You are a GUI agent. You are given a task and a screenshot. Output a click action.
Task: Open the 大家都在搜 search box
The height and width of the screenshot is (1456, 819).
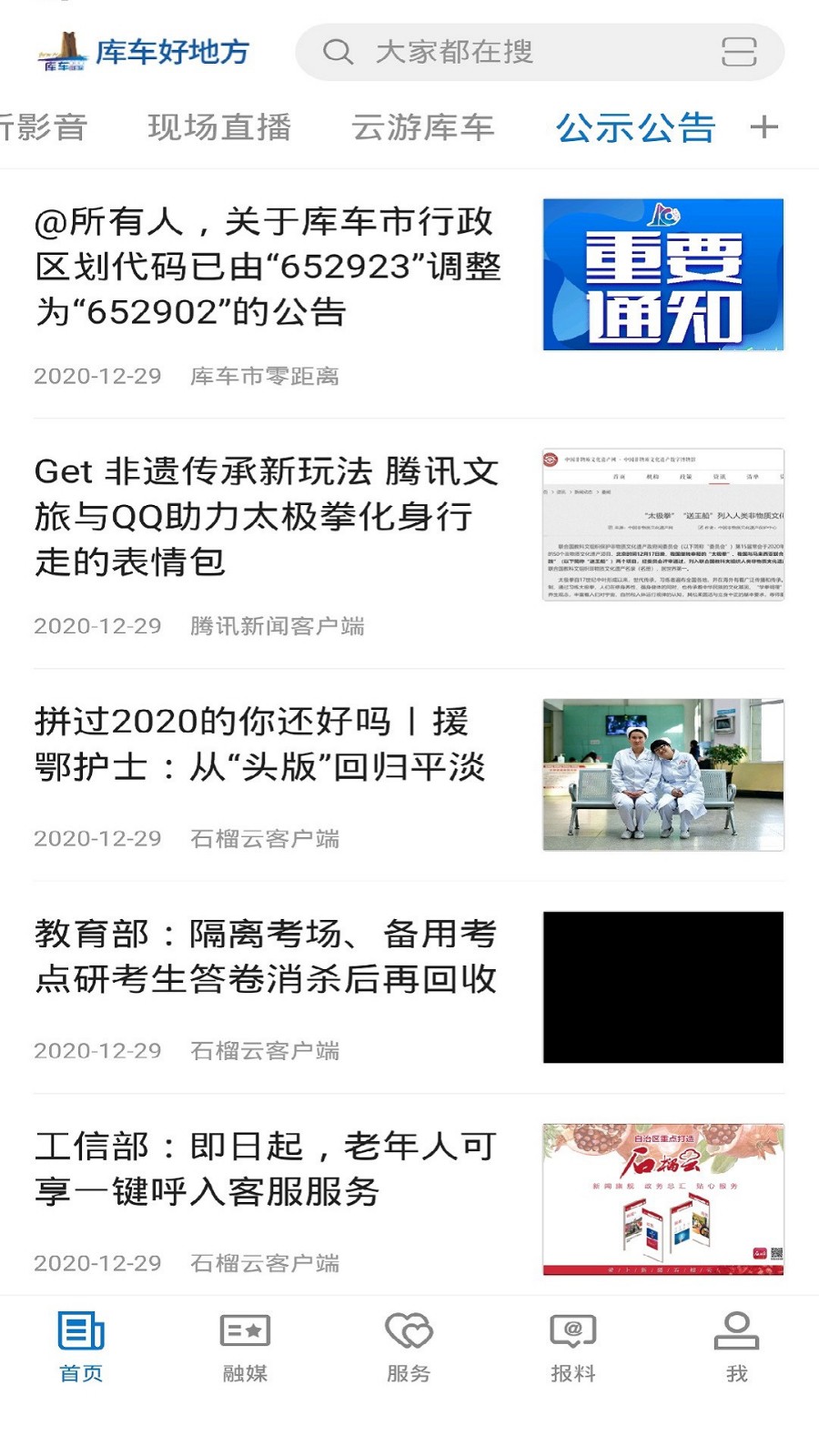tap(510, 52)
